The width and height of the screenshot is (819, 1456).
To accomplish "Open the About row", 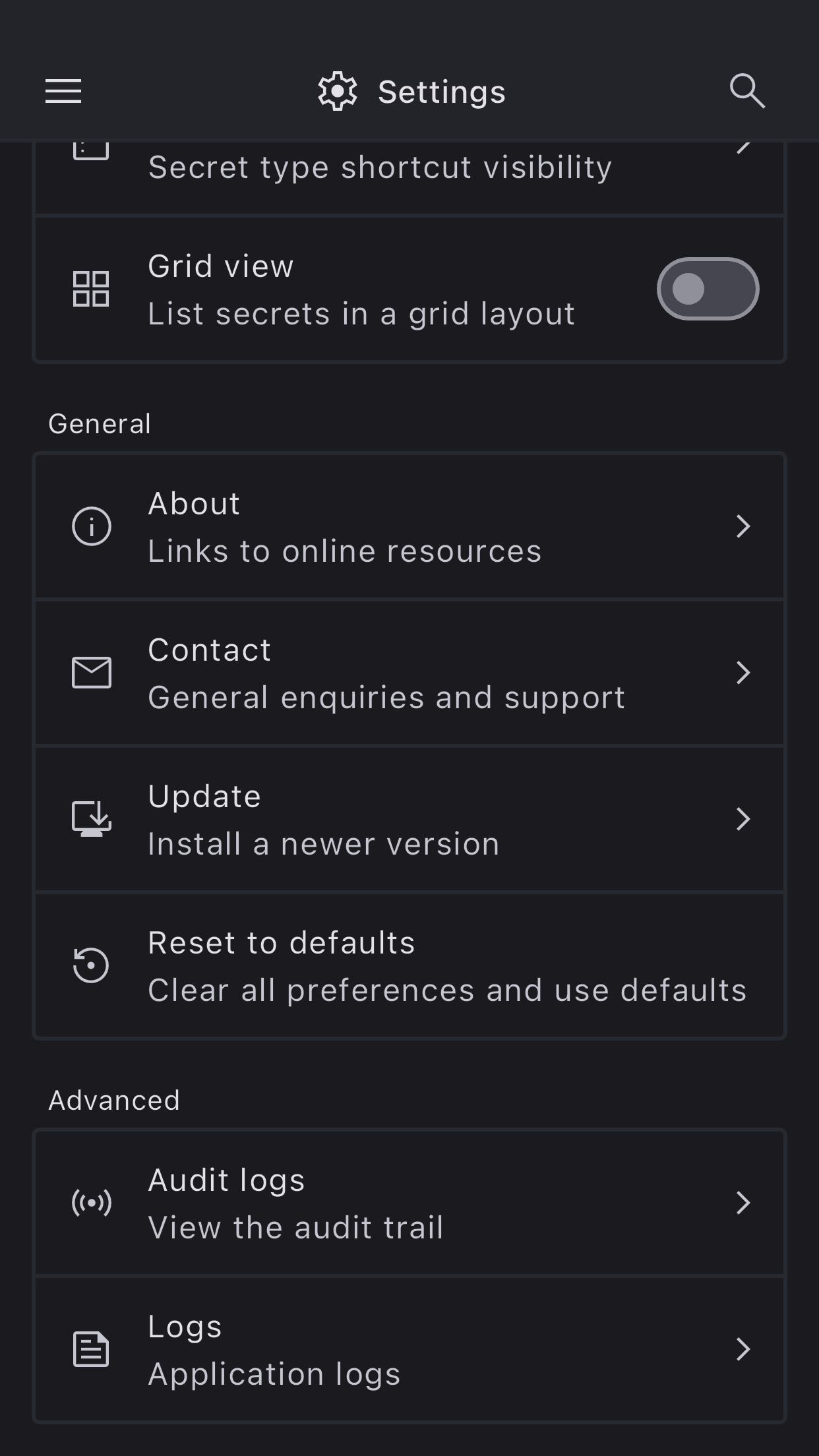I will pyautogui.click(x=409, y=526).
